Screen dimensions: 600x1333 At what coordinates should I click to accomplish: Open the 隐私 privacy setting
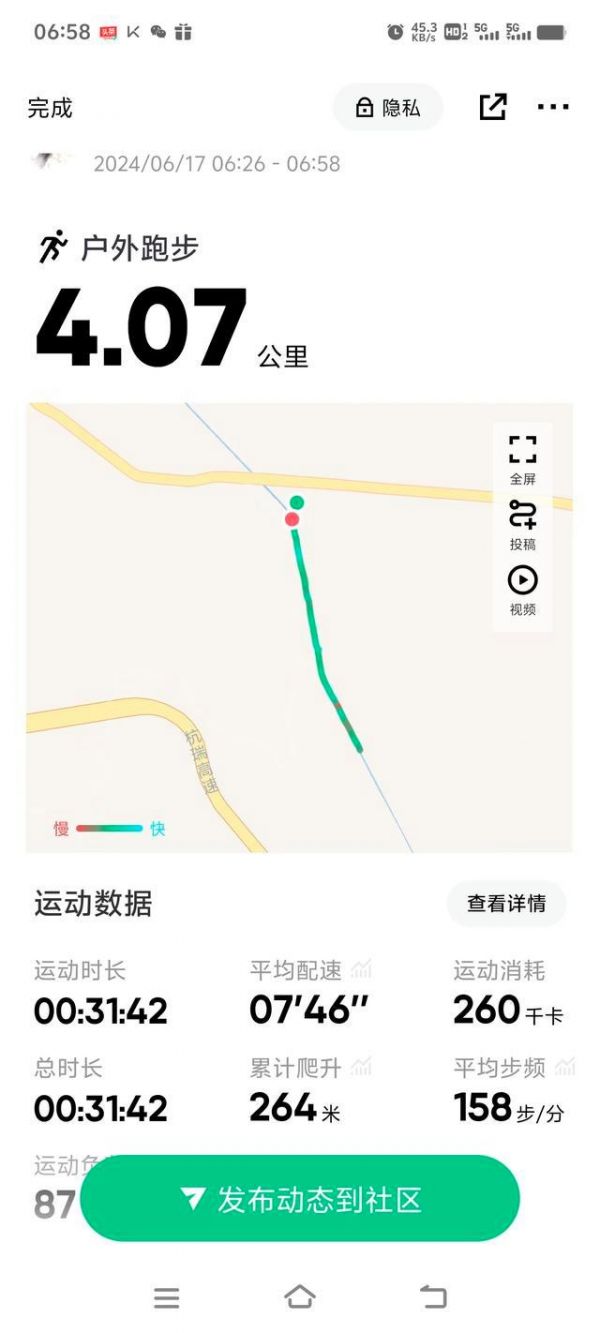coord(388,108)
